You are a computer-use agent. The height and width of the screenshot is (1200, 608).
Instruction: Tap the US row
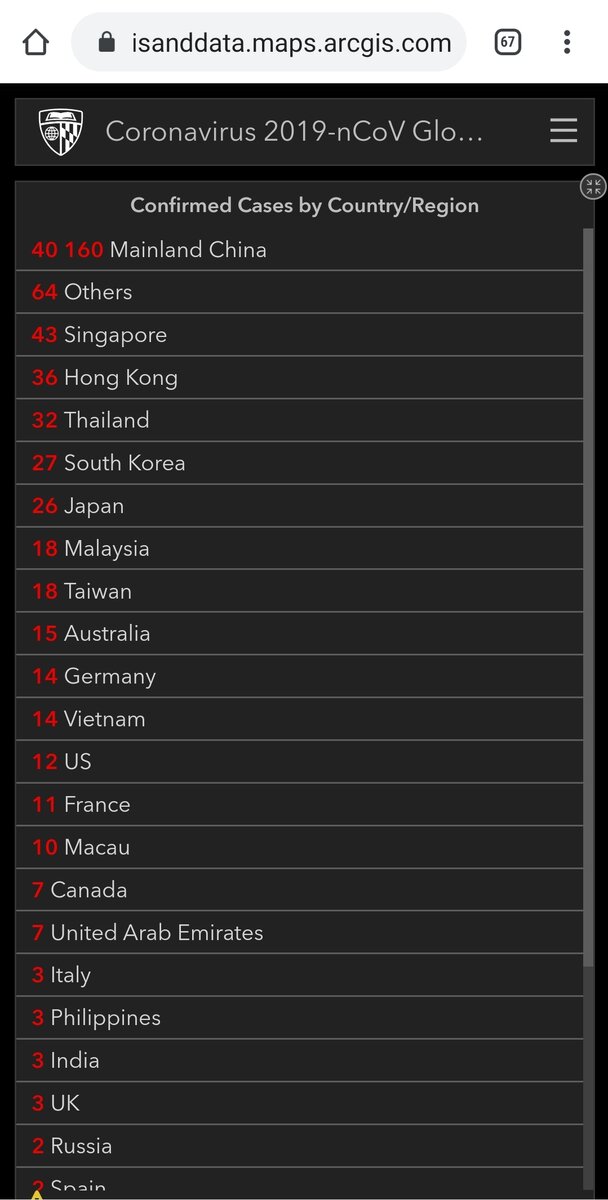click(x=299, y=762)
